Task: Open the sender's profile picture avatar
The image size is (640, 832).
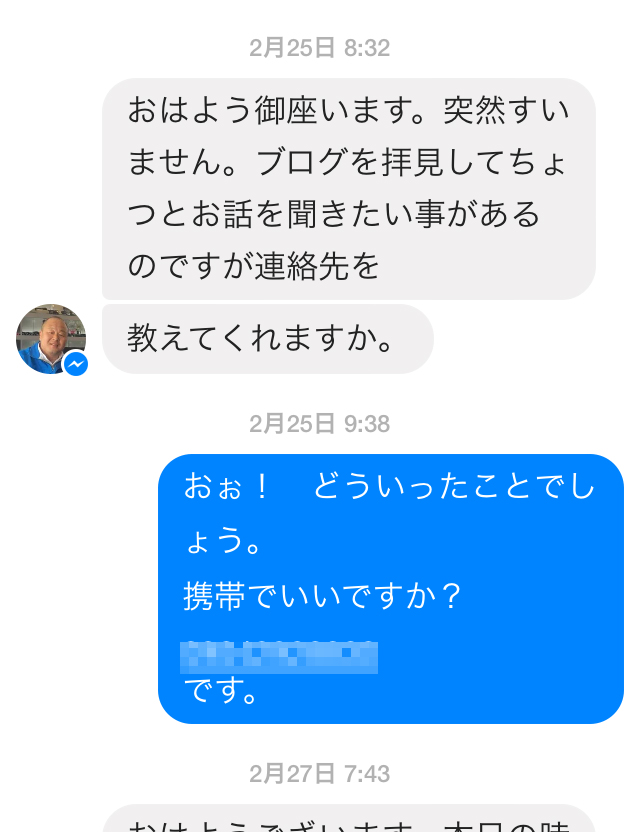Action: click(50, 339)
